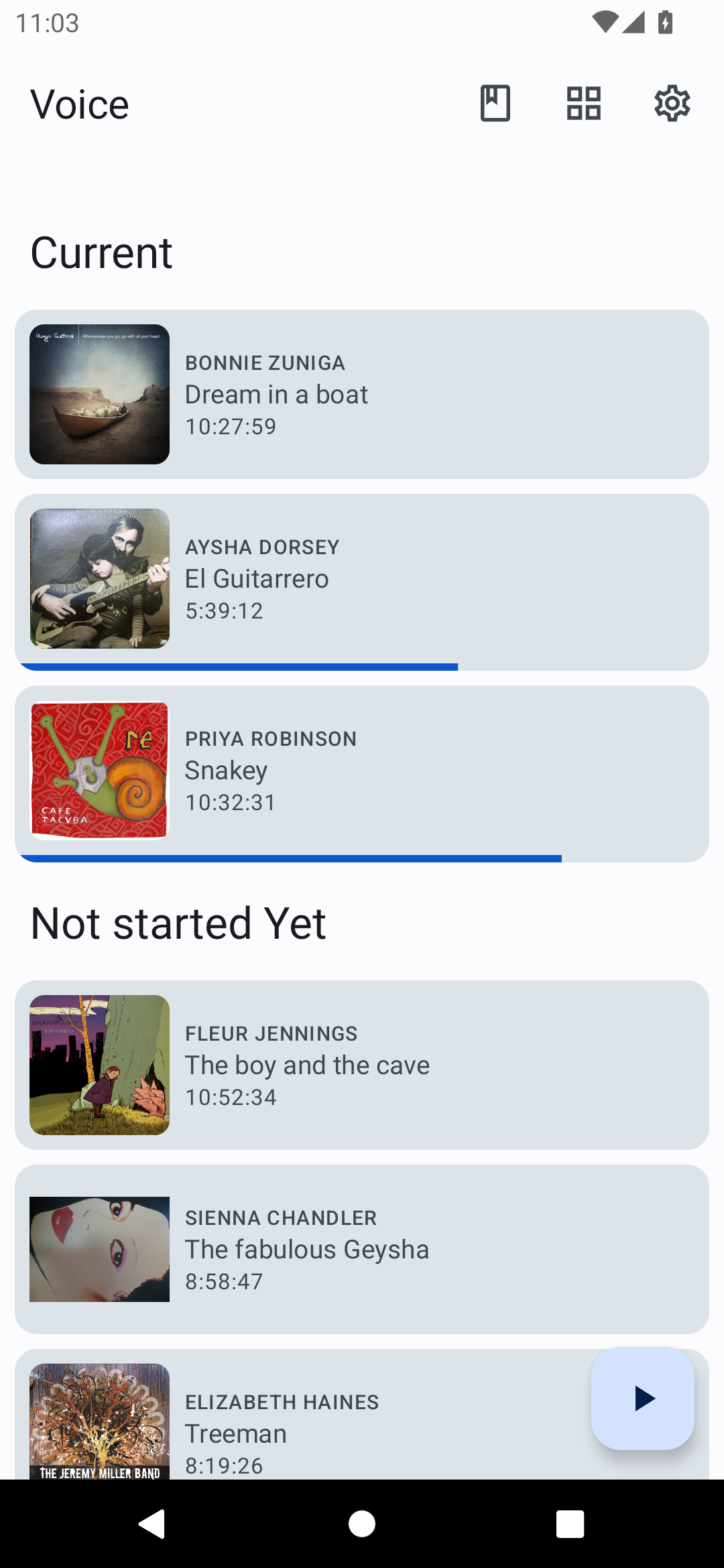Switch to grid view layout
The height and width of the screenshot is (1568, 724).
pyautogui.click(x=584, y=103)
